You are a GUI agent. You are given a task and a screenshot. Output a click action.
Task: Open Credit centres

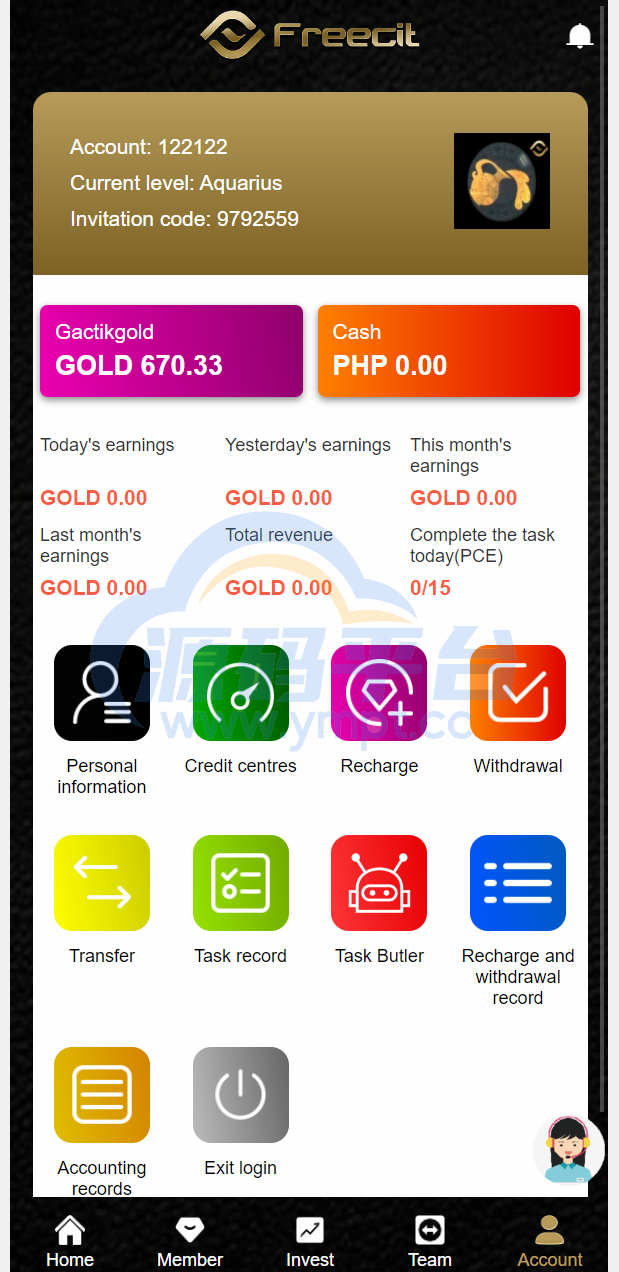[x=240, y=693]
